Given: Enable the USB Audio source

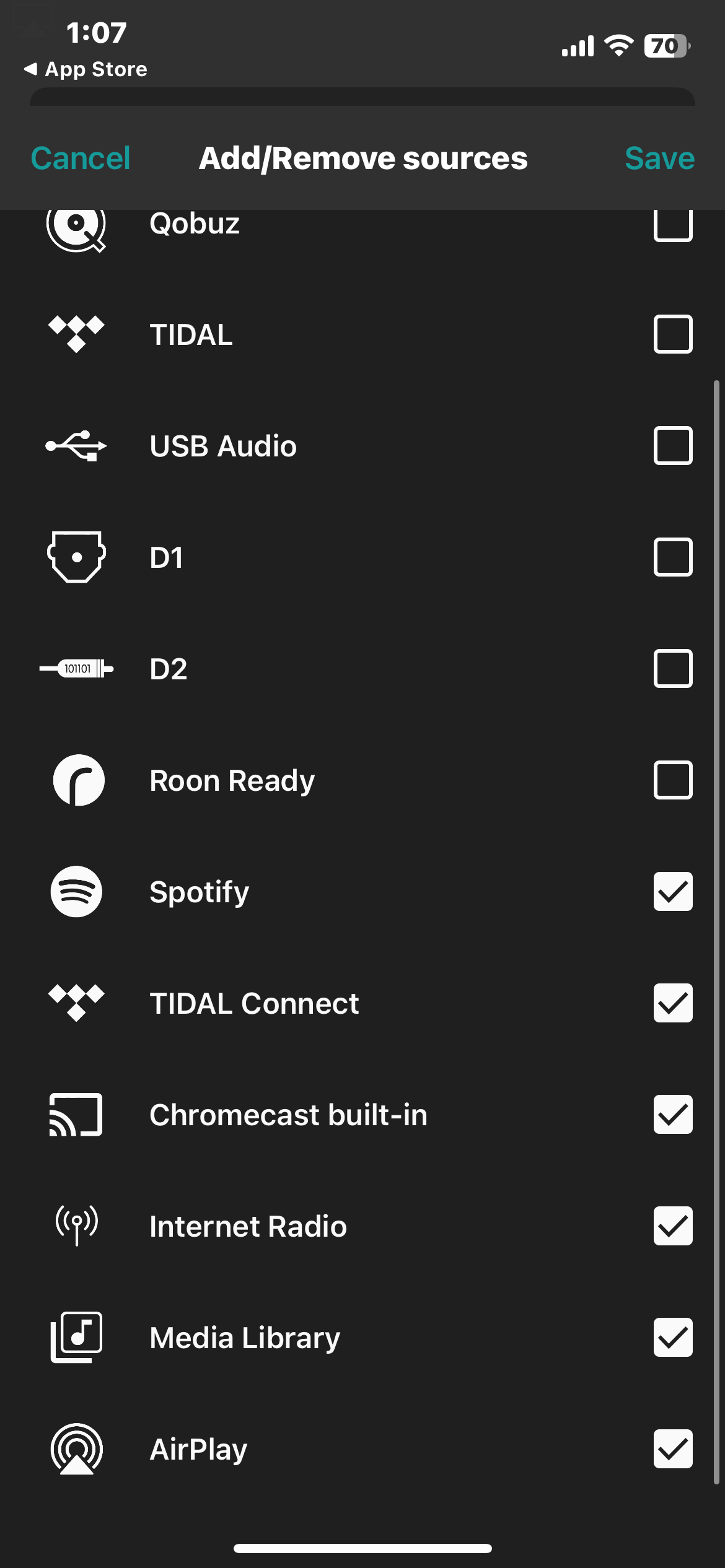Looking at the screenshot, I should (673, 446).
